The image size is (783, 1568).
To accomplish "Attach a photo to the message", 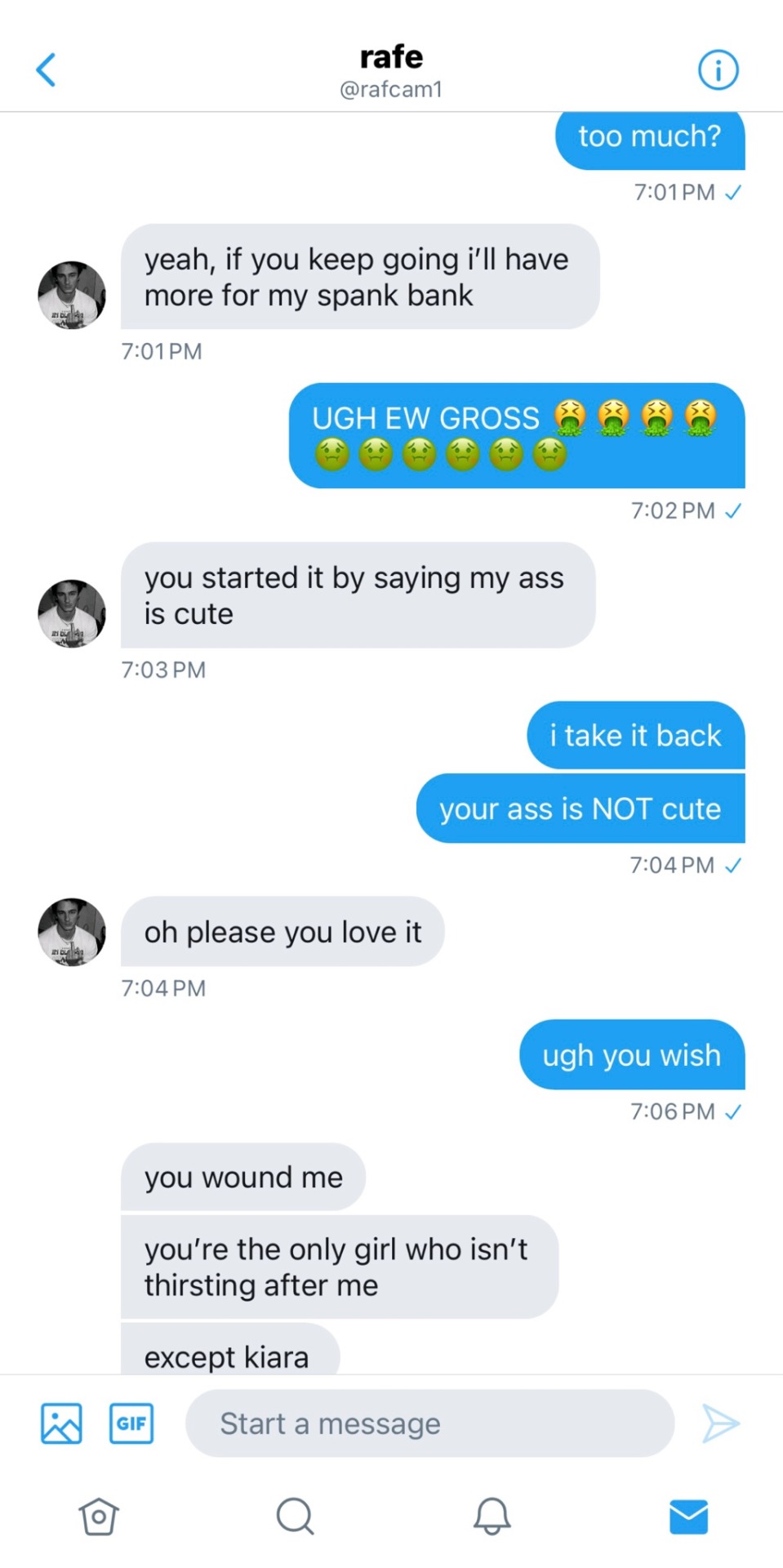I will click(61, 1423).
